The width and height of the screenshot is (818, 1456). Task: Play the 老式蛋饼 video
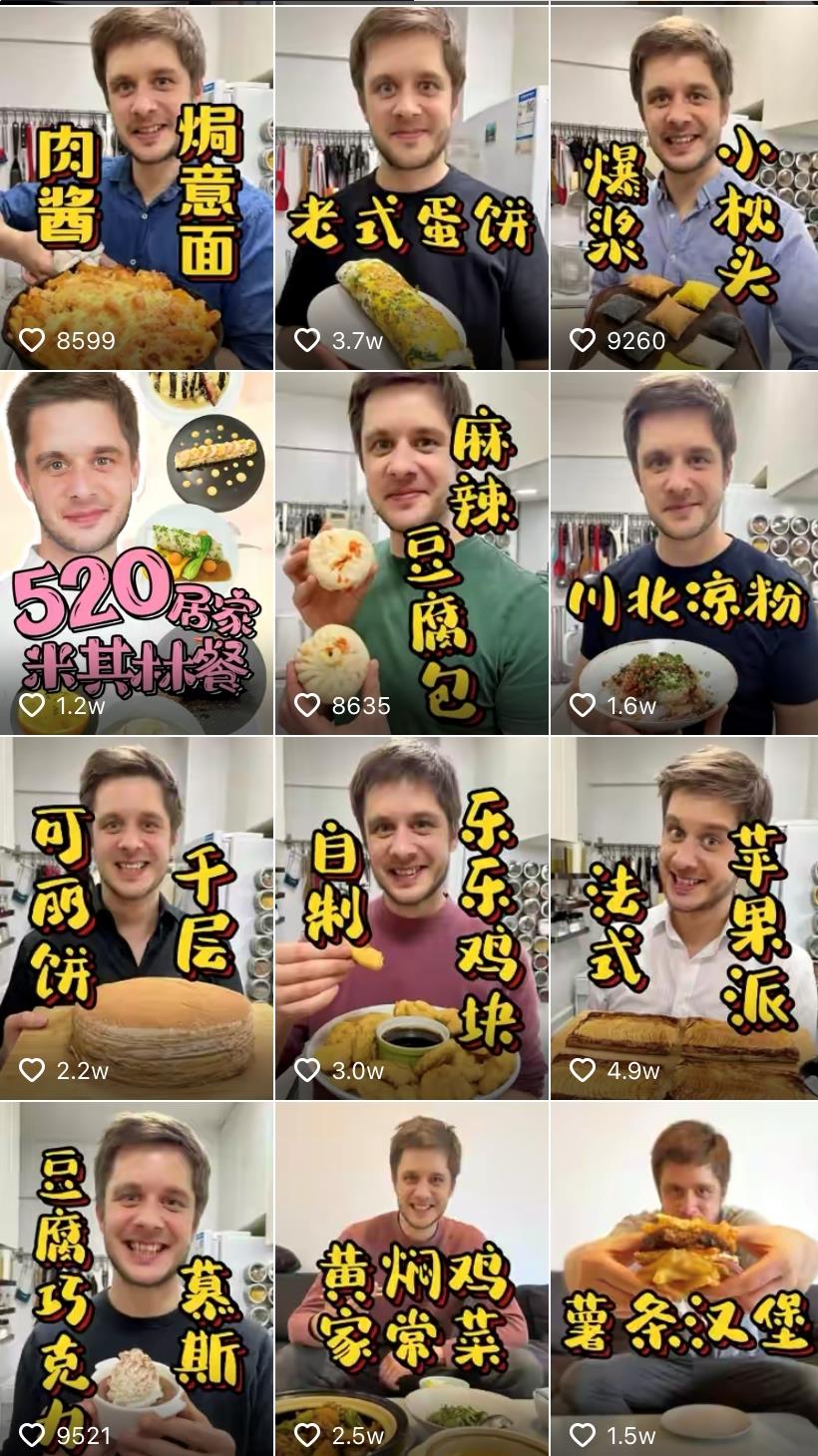[411, 187]
